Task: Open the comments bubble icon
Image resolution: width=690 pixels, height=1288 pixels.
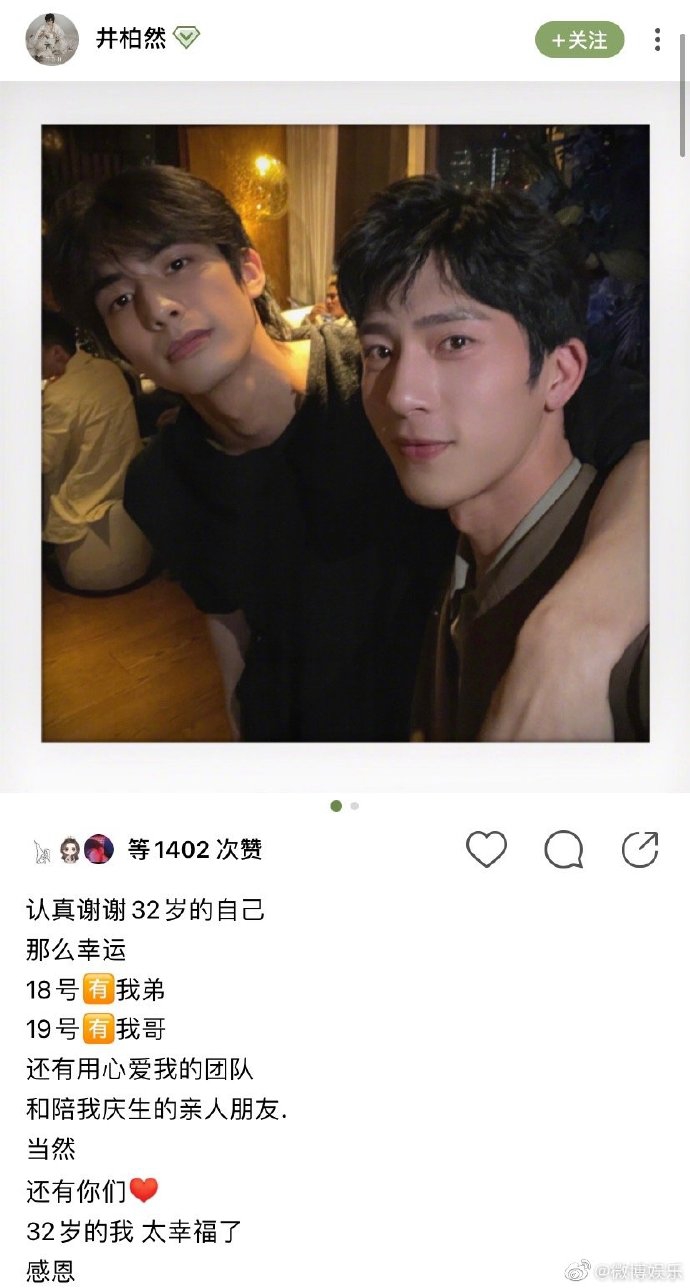Action: pyautogui.click(x=563, y=850)
